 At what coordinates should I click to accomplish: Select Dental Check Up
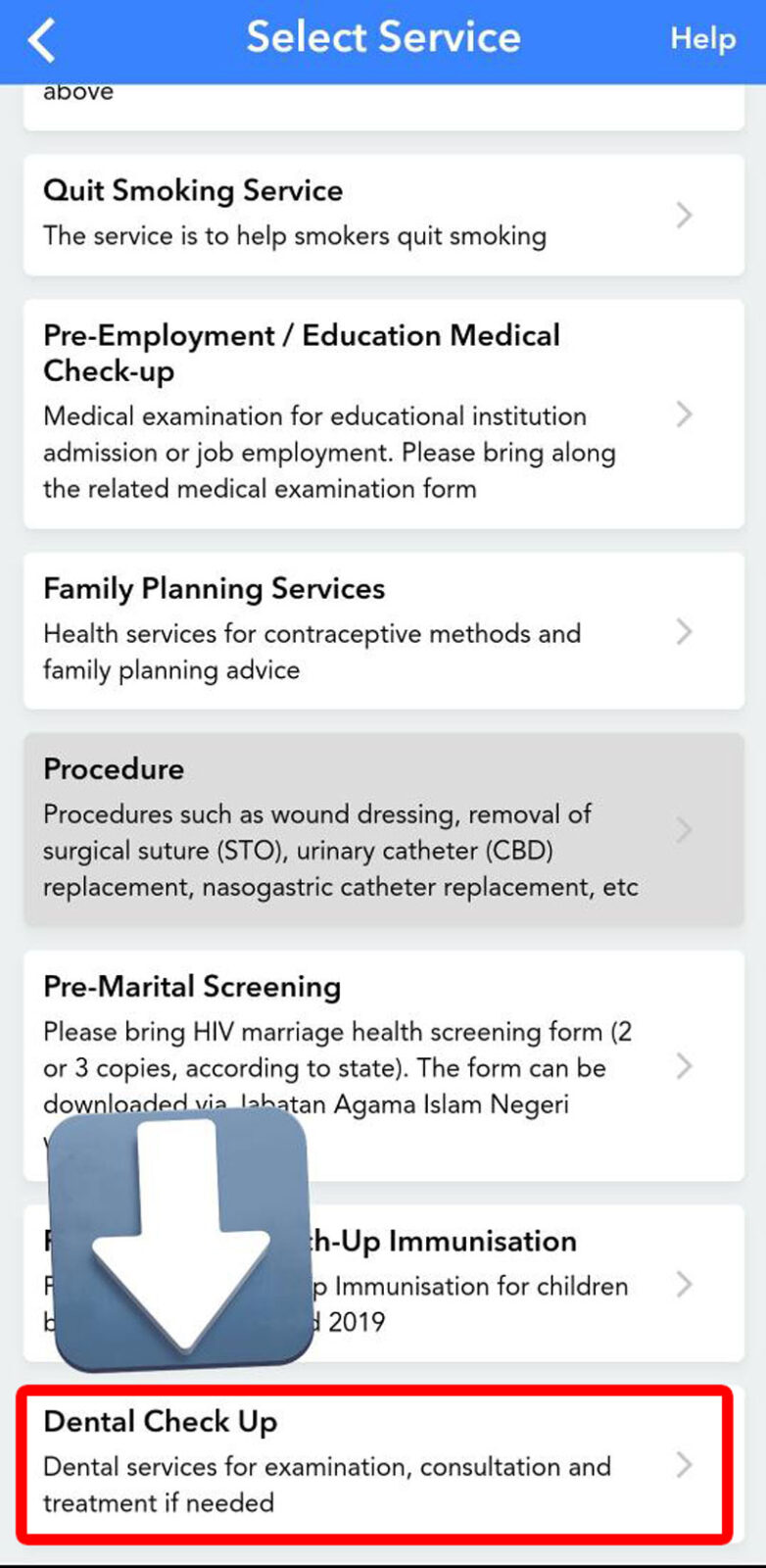(374, 1464)
